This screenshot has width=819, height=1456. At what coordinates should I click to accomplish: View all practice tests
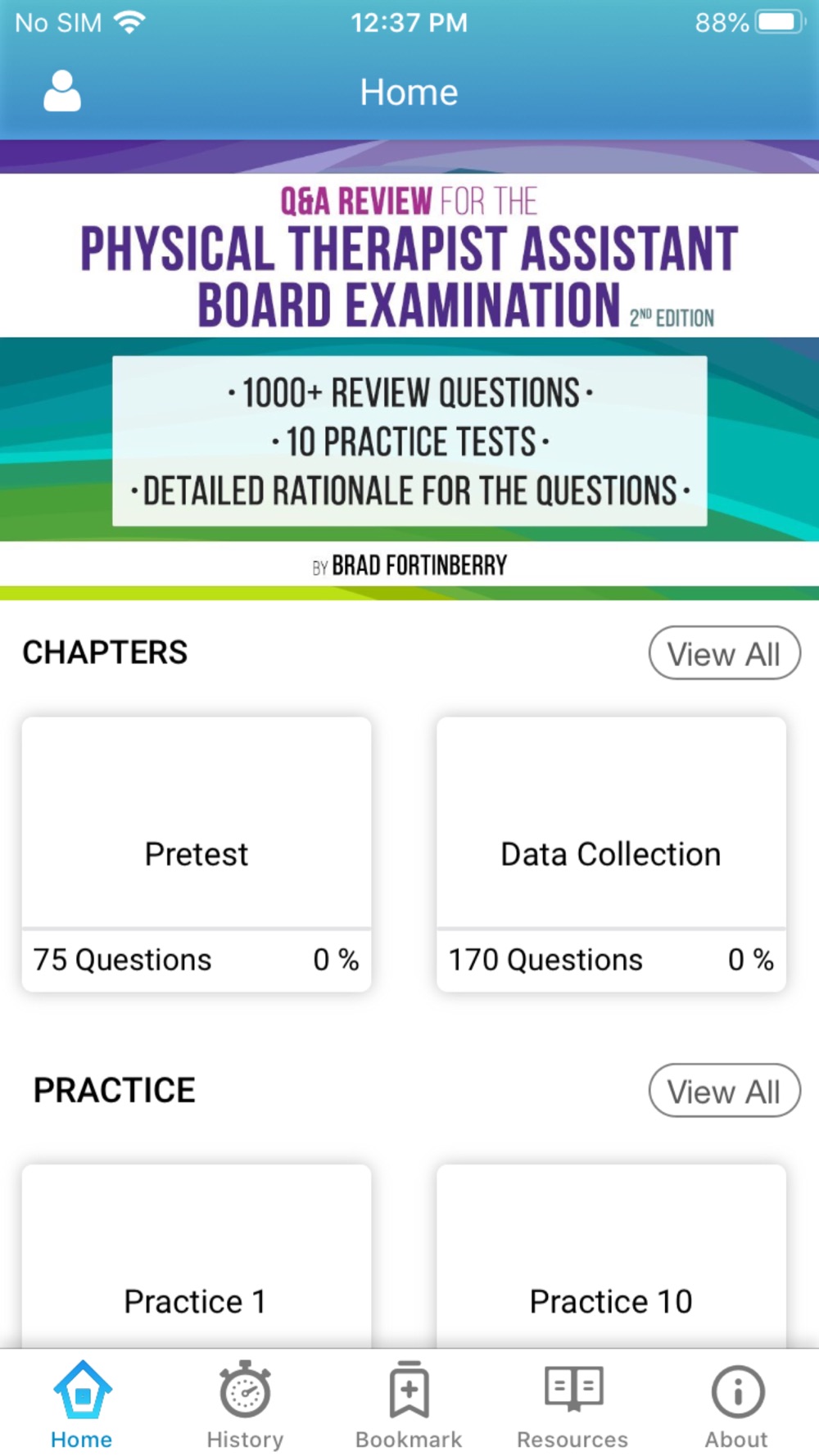coord(724,1091)
